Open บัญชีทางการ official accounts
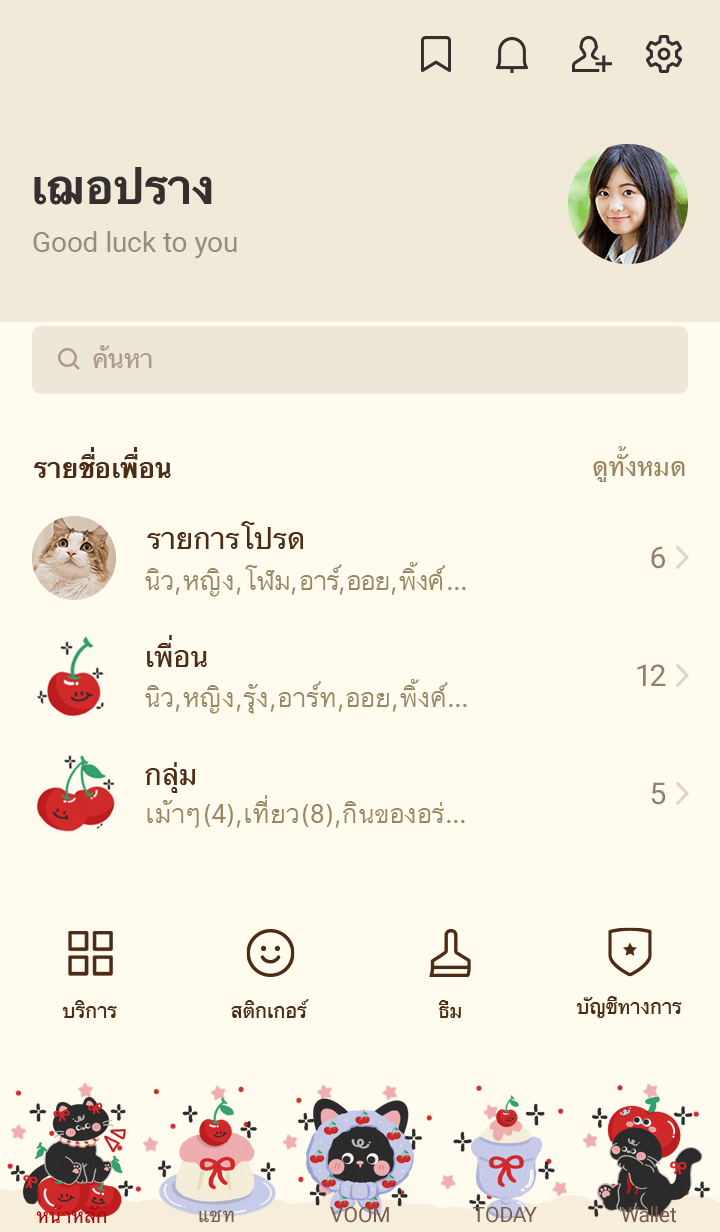720x1232 pixels. (x=630, y=971)
